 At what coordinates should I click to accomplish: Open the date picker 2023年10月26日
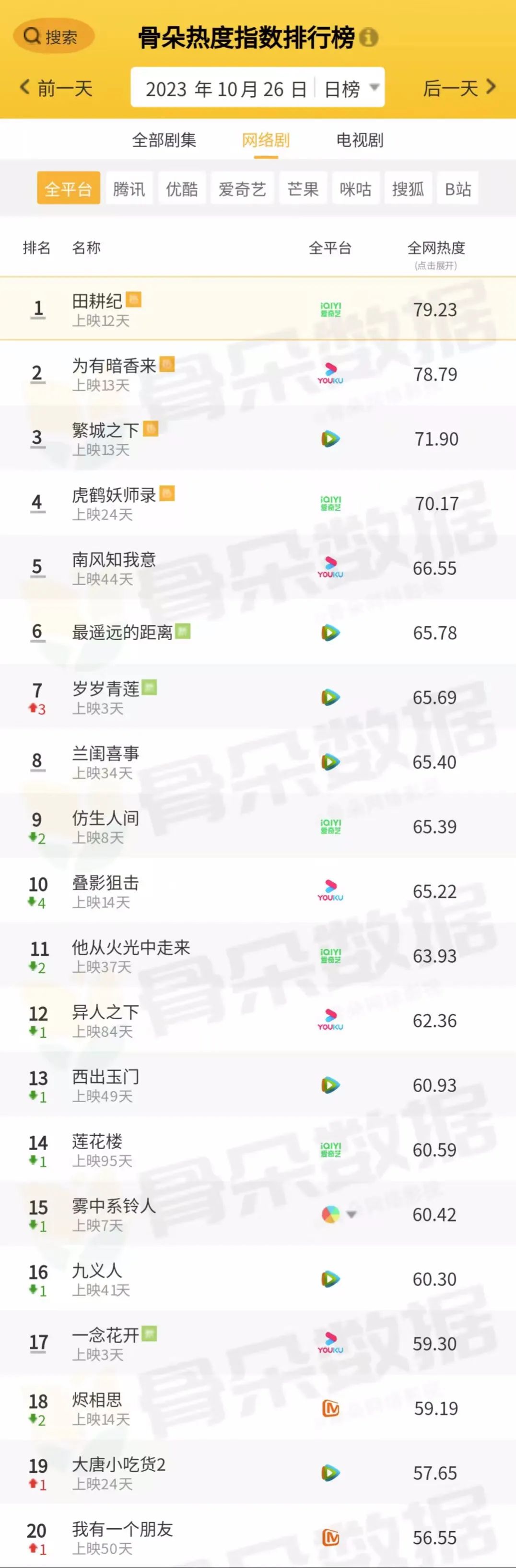click(x=225, y=89)
